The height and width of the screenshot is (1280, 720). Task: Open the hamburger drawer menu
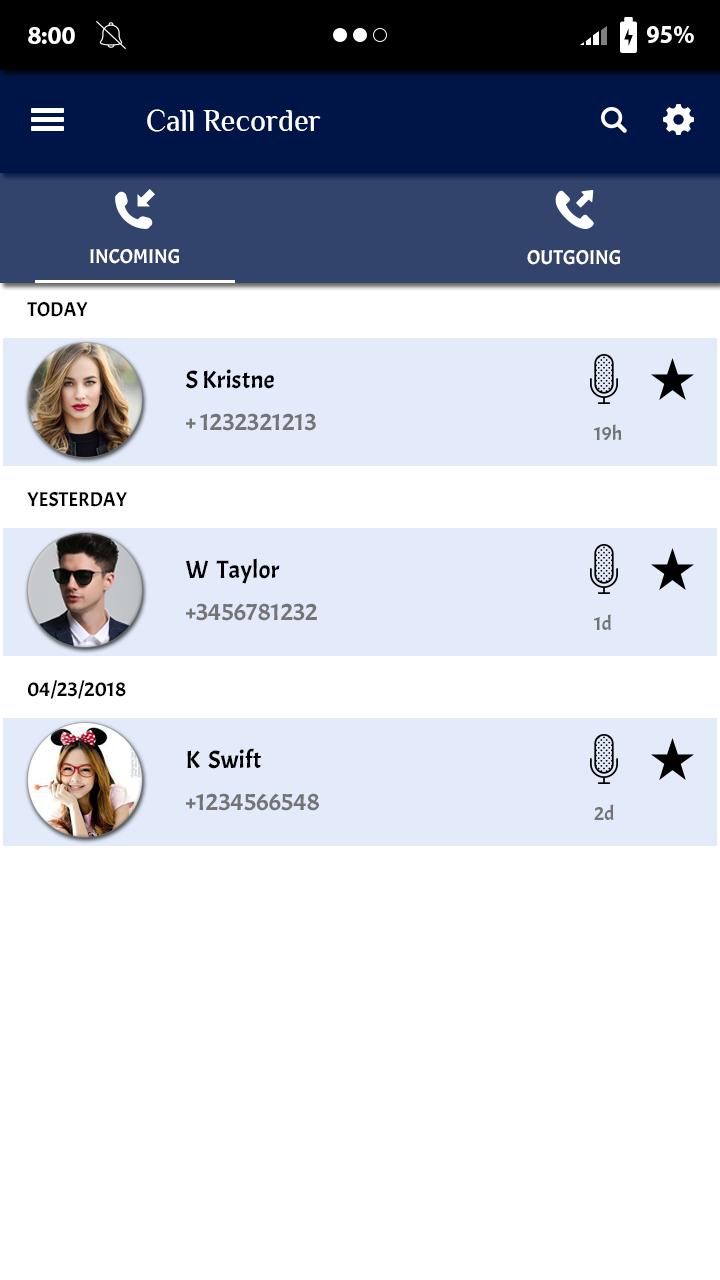pos(47,121)
